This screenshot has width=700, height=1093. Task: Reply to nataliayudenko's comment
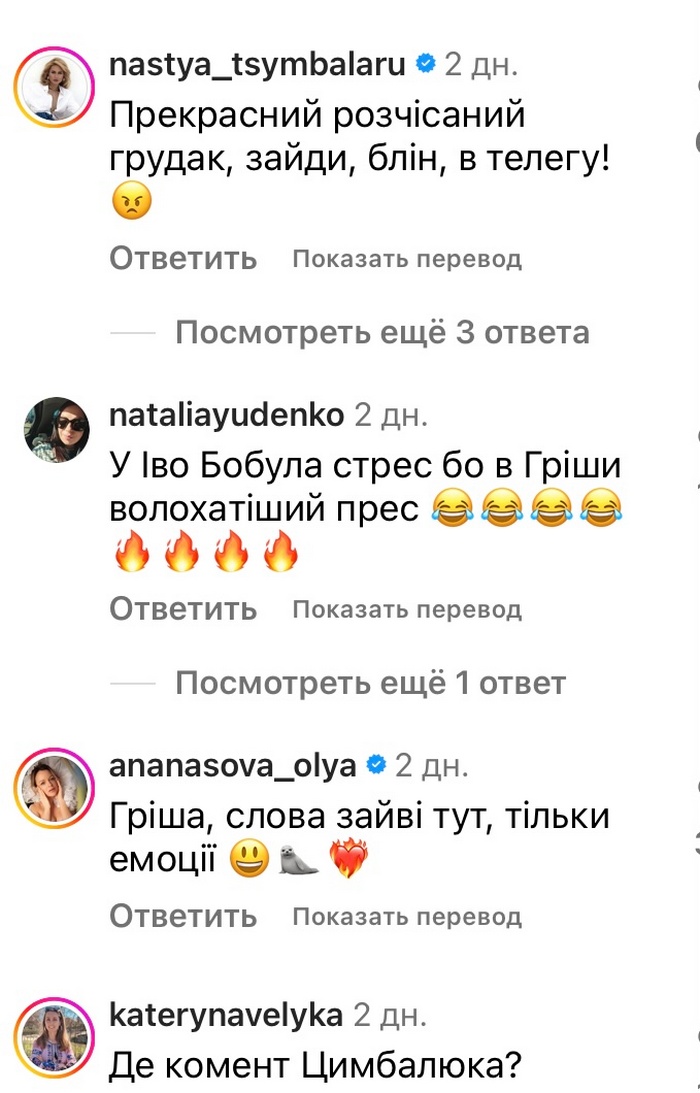point(183,608)
